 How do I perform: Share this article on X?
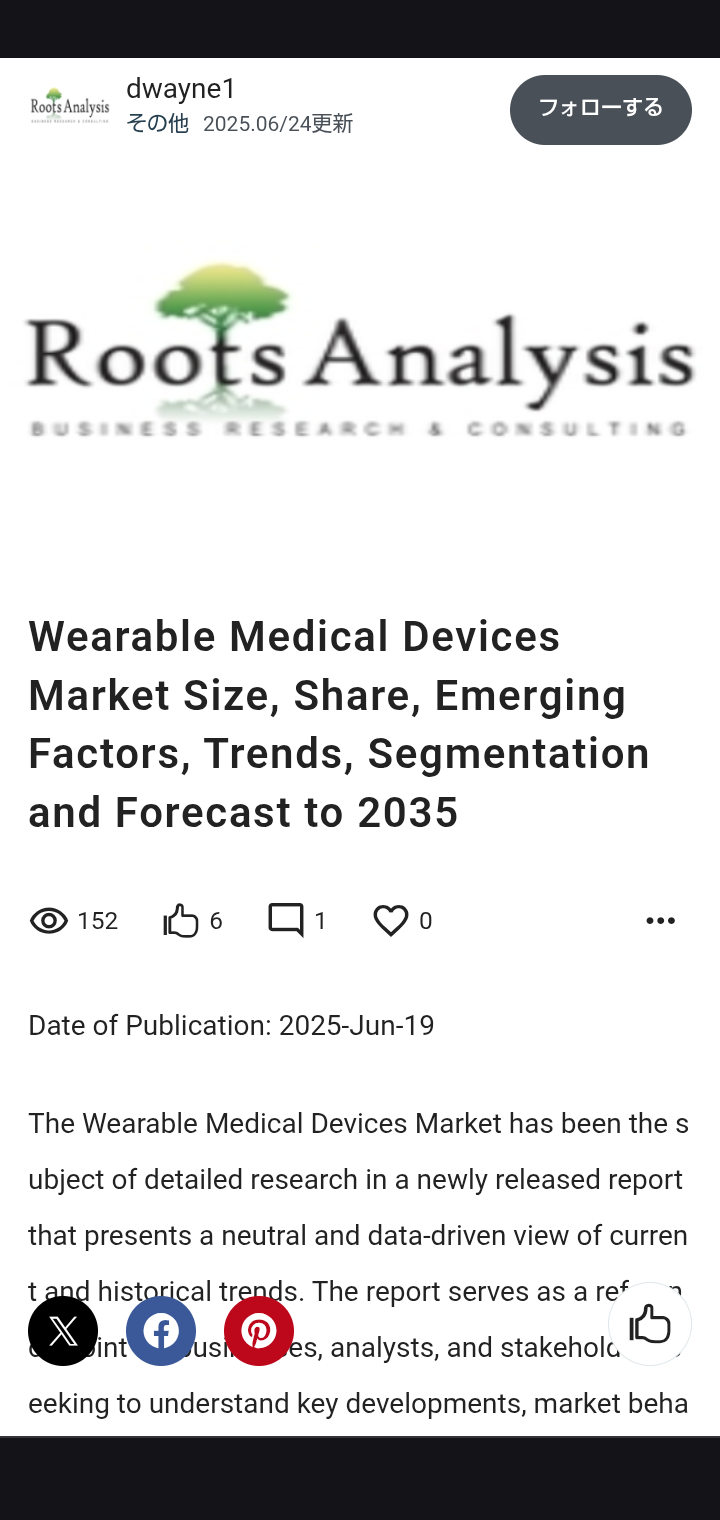tap(63, 1331)
